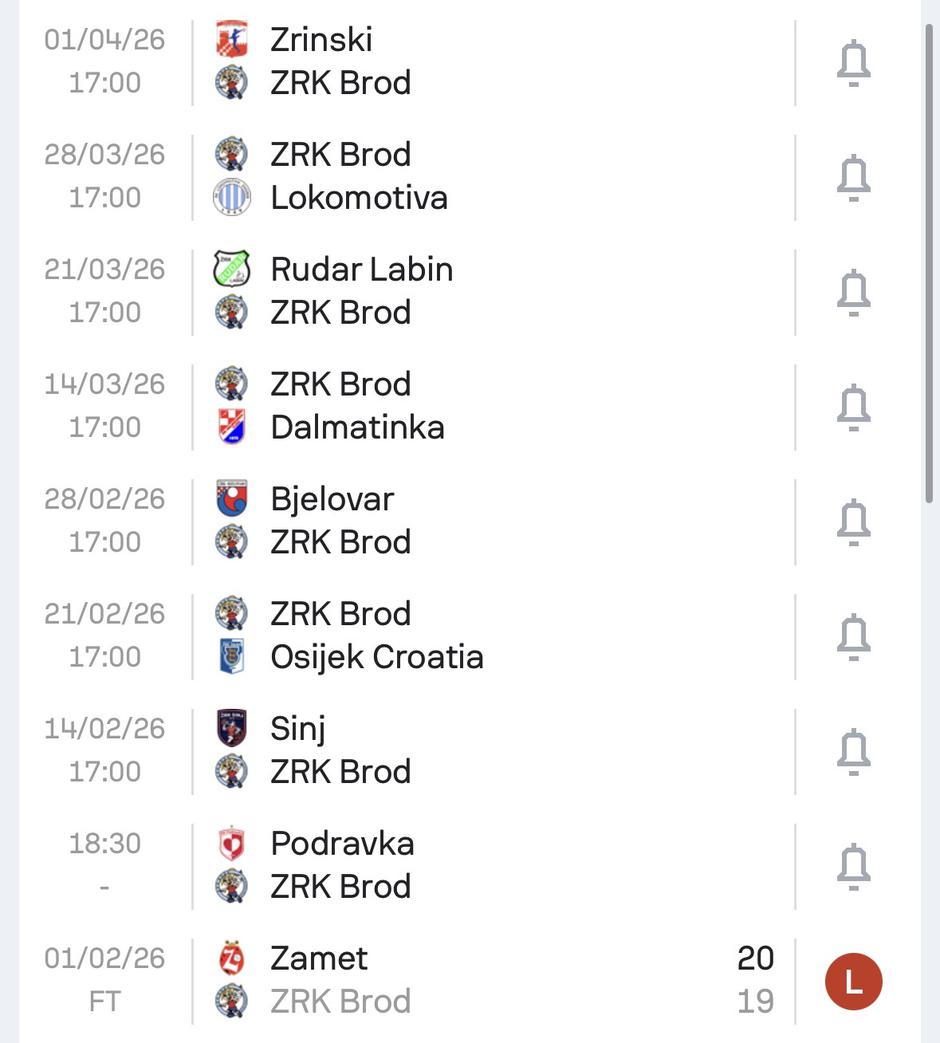Click the Bjelovar team logo

pyautogui.click(x=229, y=498)
